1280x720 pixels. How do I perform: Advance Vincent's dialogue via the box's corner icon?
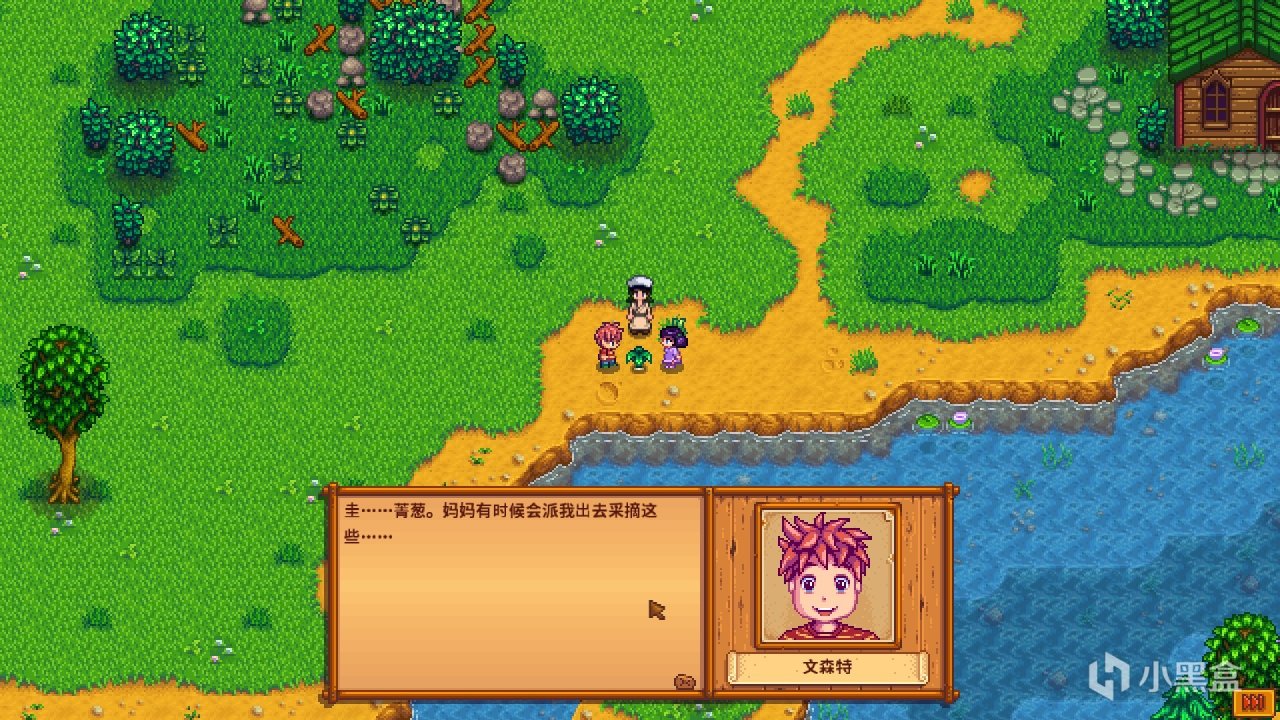685,681
